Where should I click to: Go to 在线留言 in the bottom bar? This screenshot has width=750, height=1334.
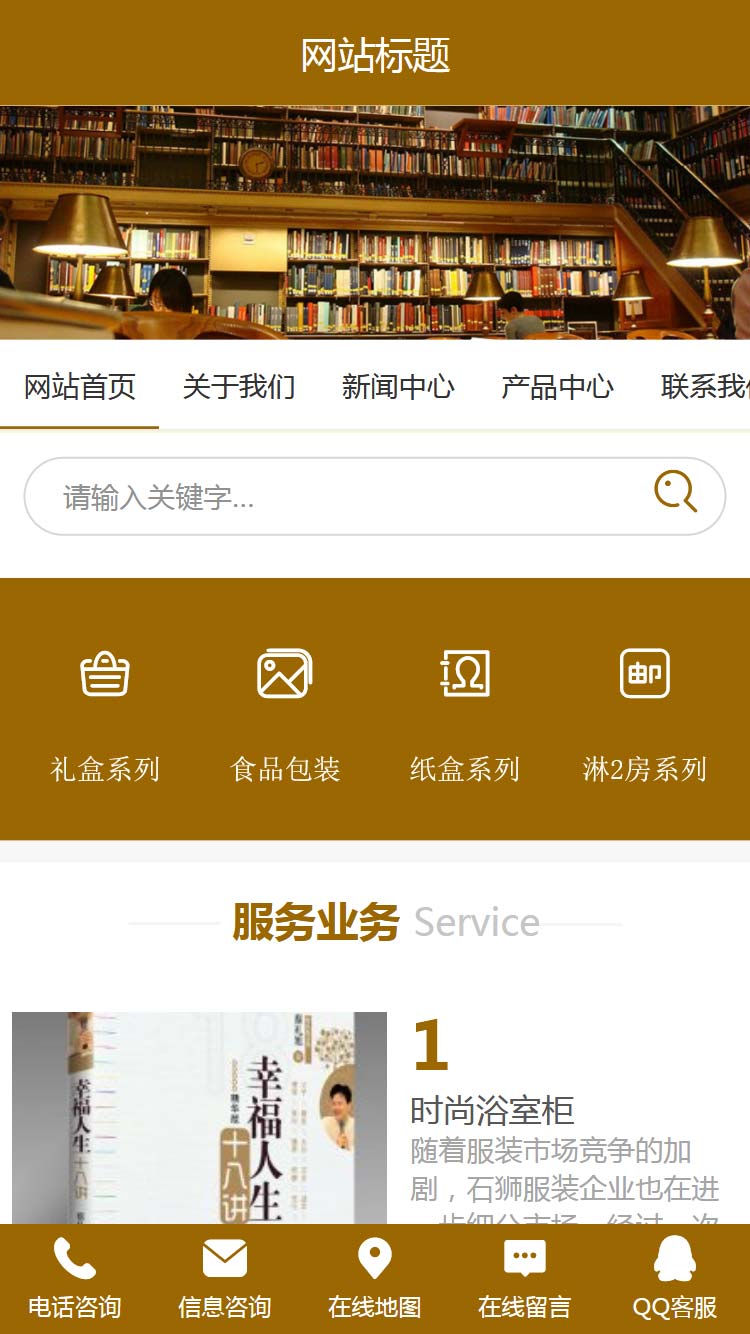(x=525, y=1279)
